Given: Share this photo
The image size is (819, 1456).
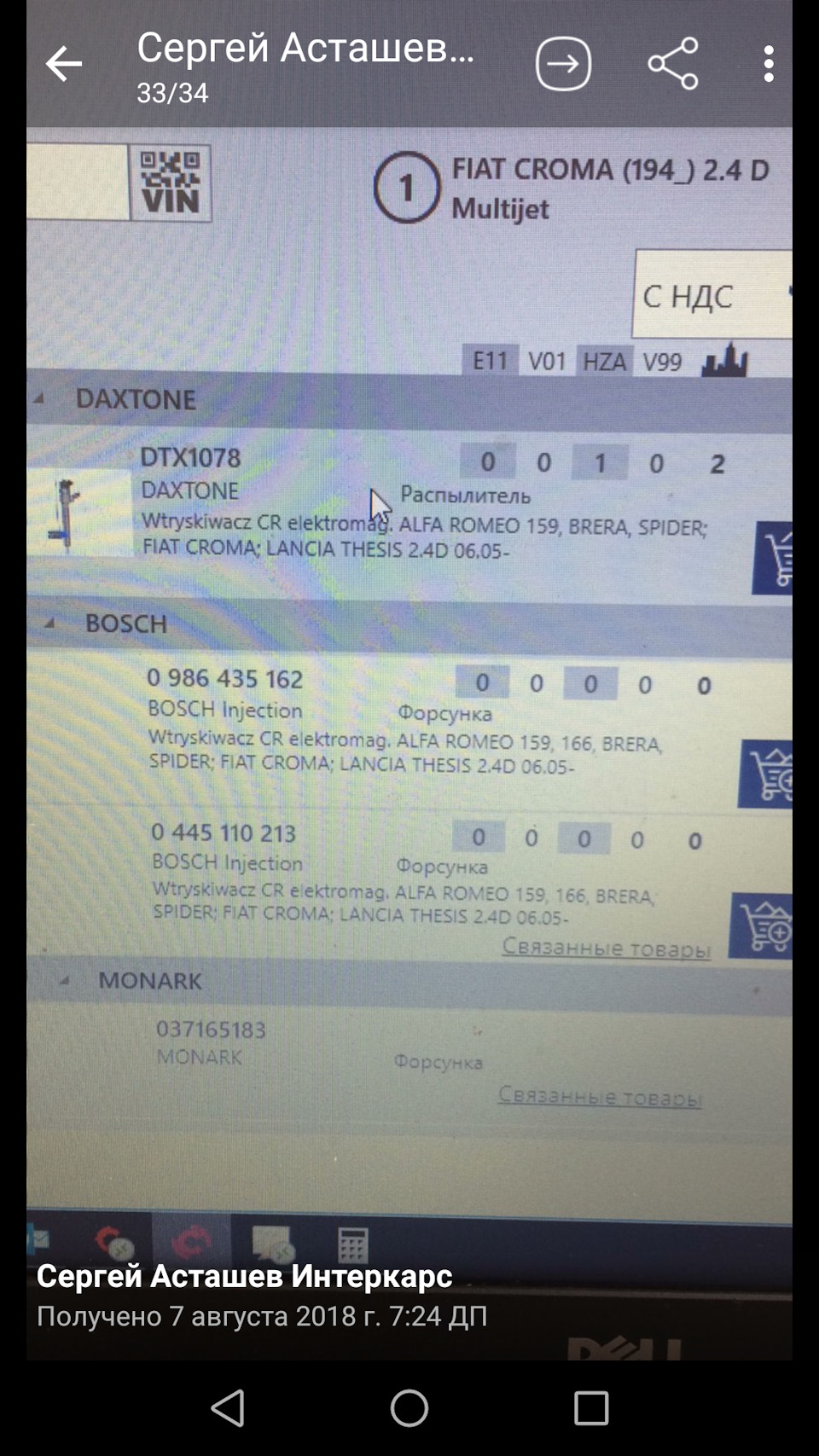Looking at the screenshot, I should pyautogui.click(x=673, y=64).
